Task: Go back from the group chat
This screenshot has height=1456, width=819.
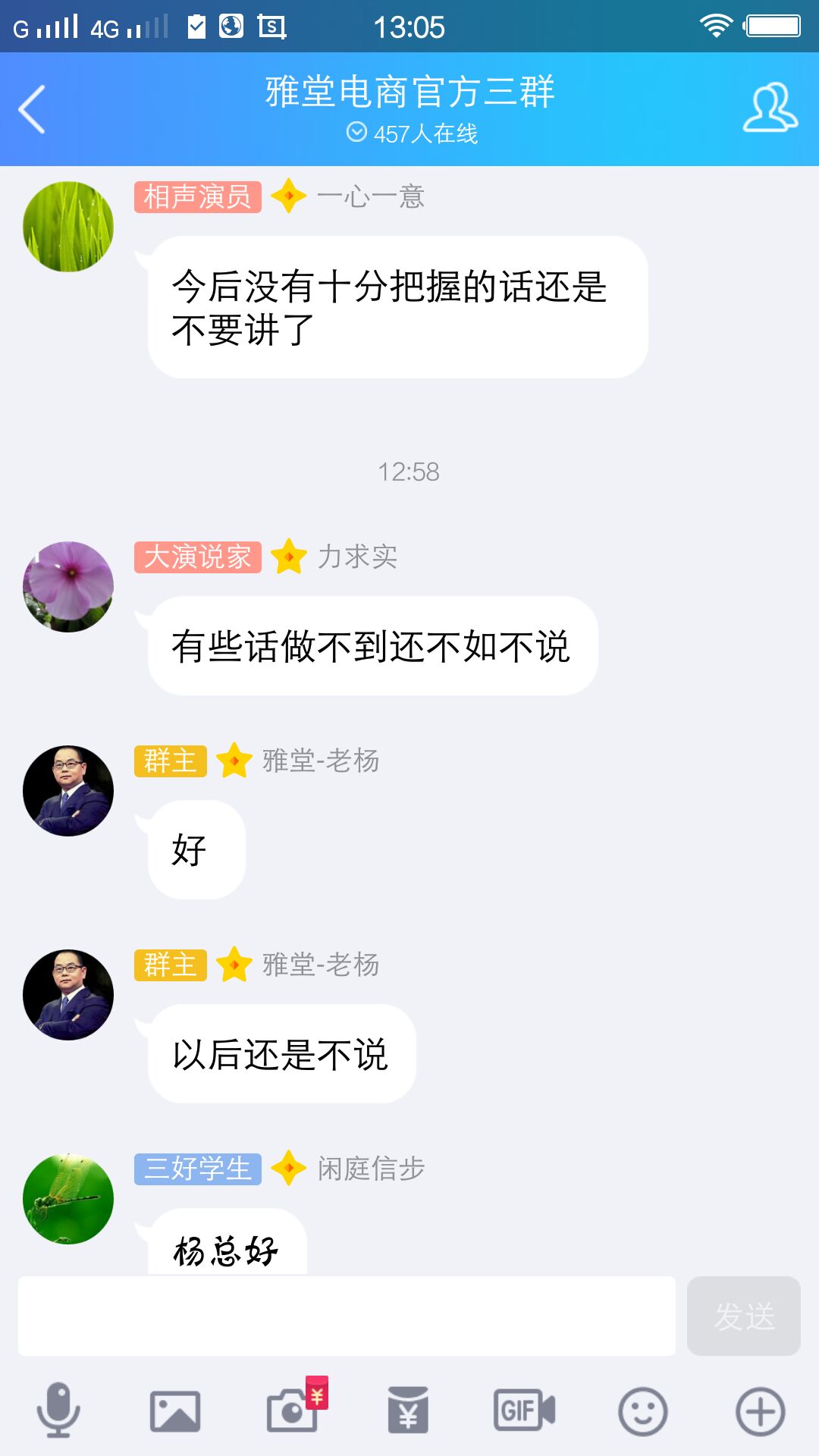Action: [32, 110]
